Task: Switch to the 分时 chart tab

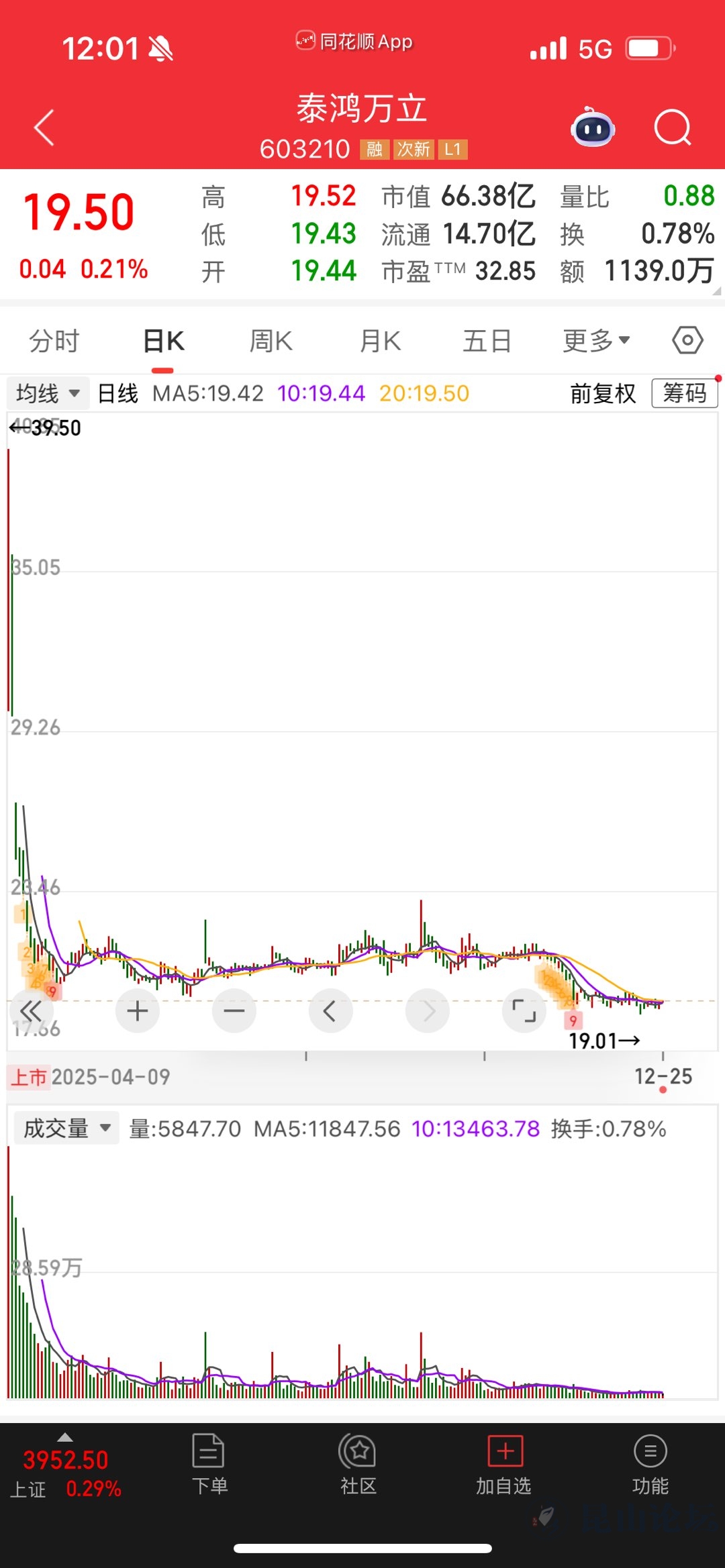Action: coord(54,341)
